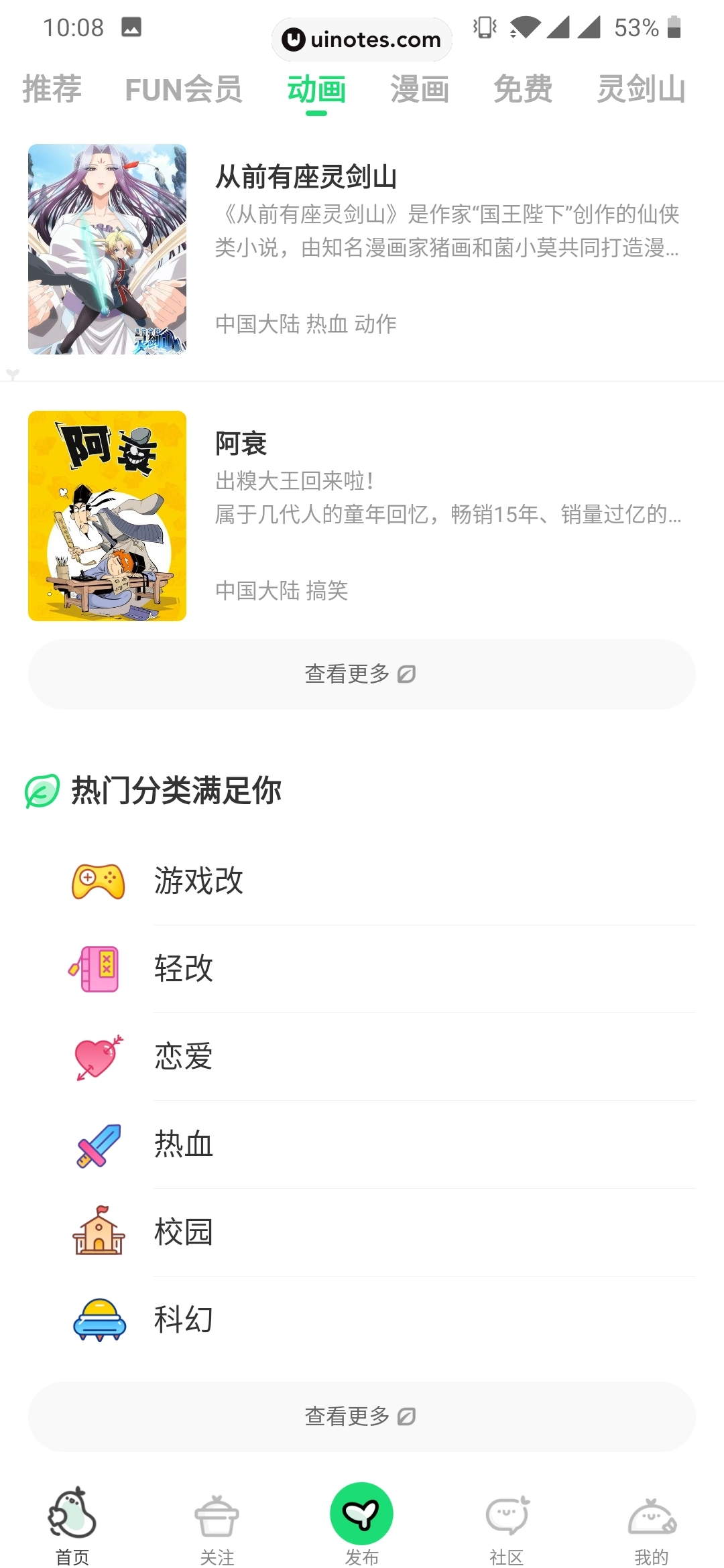Tap 查看更多 below the 科幻 category
This screenshot has width=724, height=1568.
(361, 1417)
